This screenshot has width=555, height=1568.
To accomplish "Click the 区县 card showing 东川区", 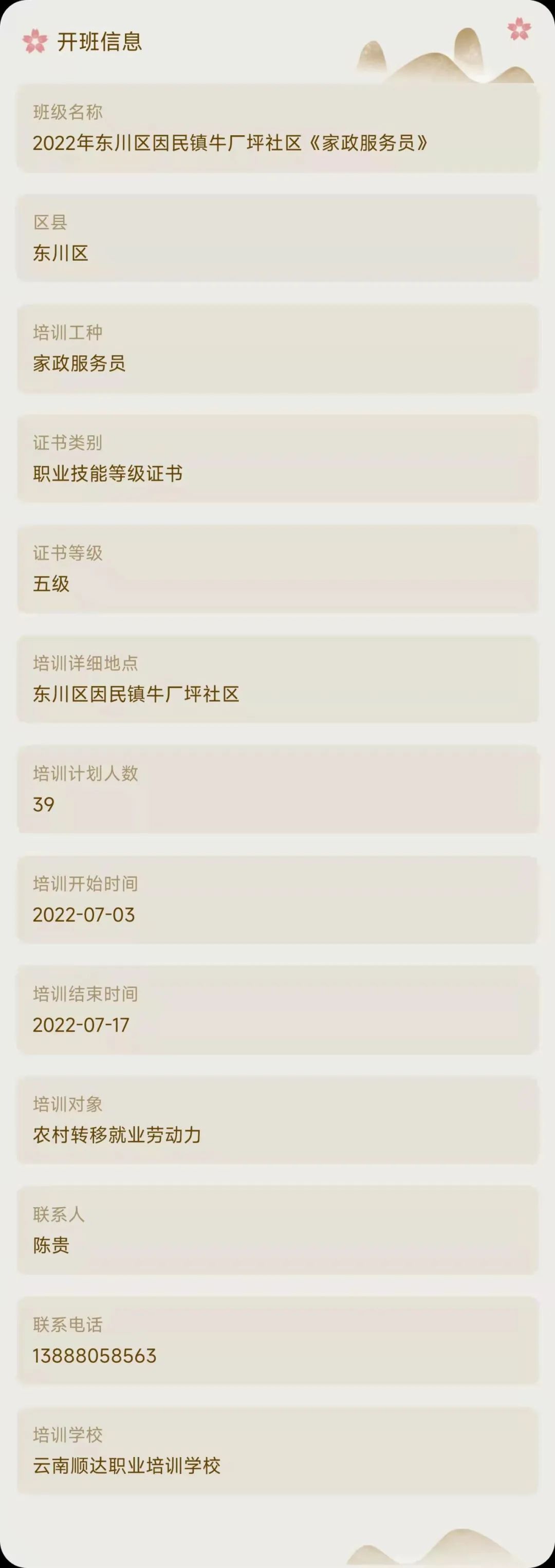I will 277,237.
